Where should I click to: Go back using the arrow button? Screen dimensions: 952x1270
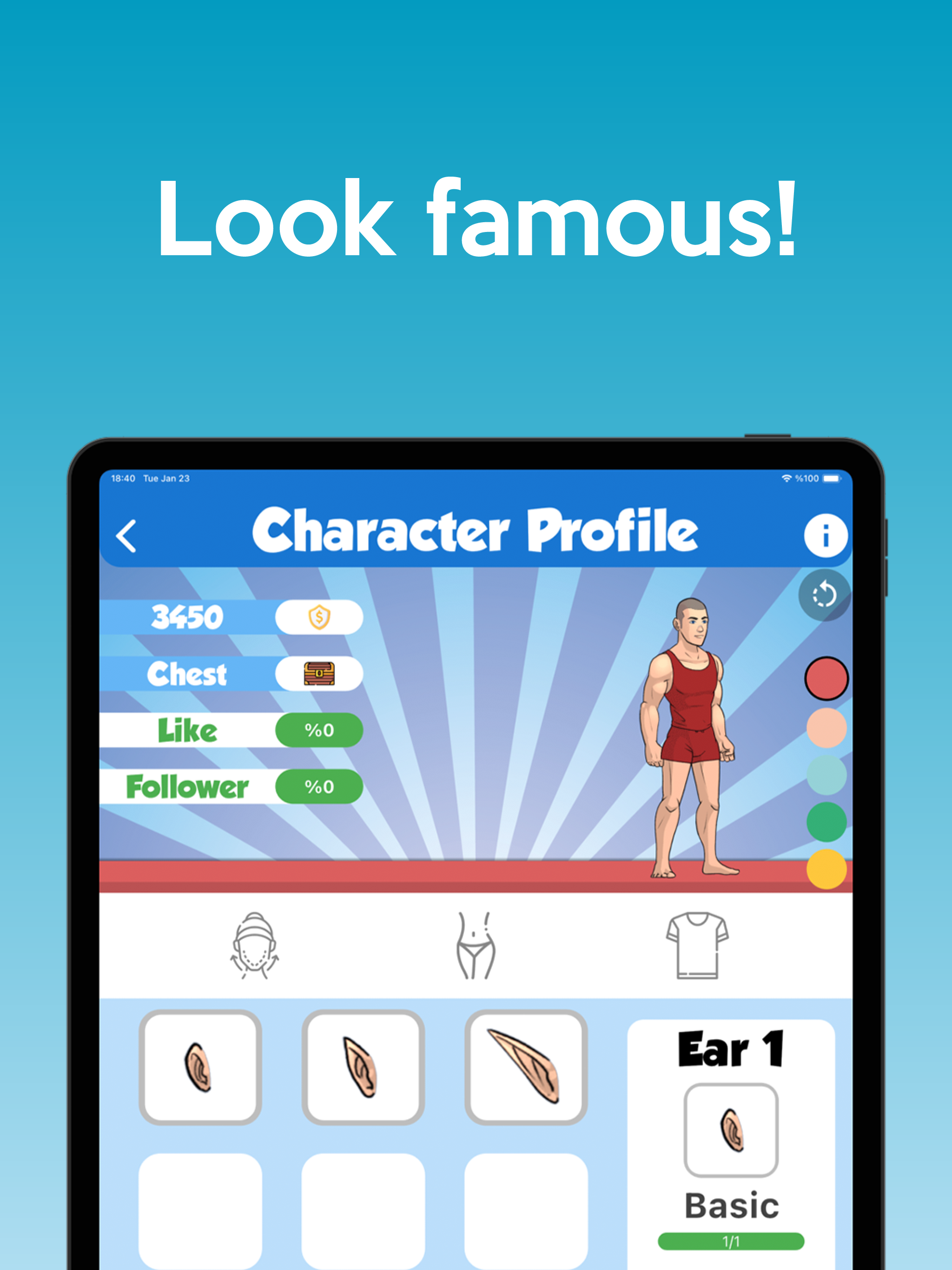click(127, 535)
